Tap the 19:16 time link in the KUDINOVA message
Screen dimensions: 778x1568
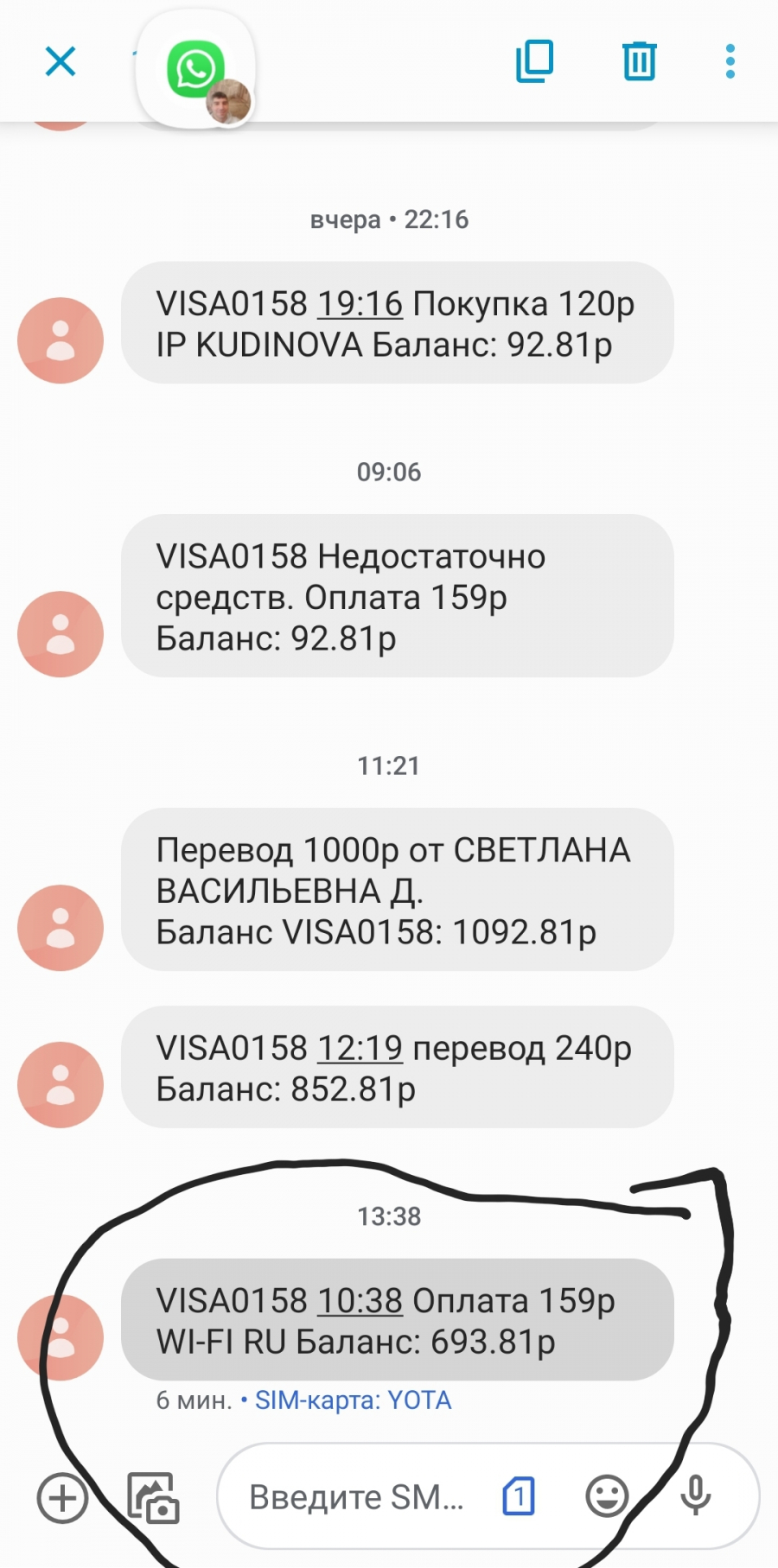[x=360, y=304]
